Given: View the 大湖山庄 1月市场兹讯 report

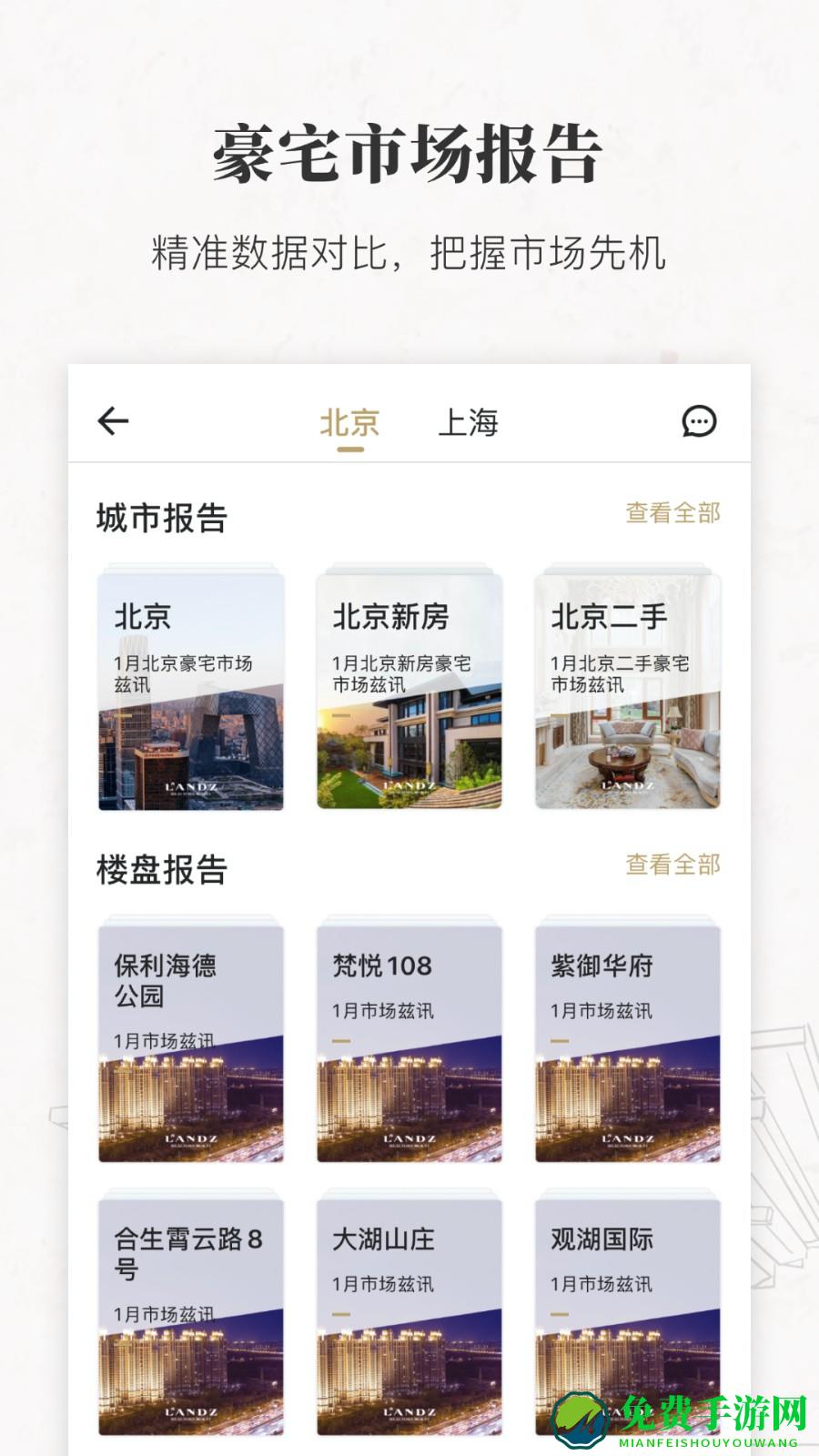Looking at the screenshot, I should 409,1310.
